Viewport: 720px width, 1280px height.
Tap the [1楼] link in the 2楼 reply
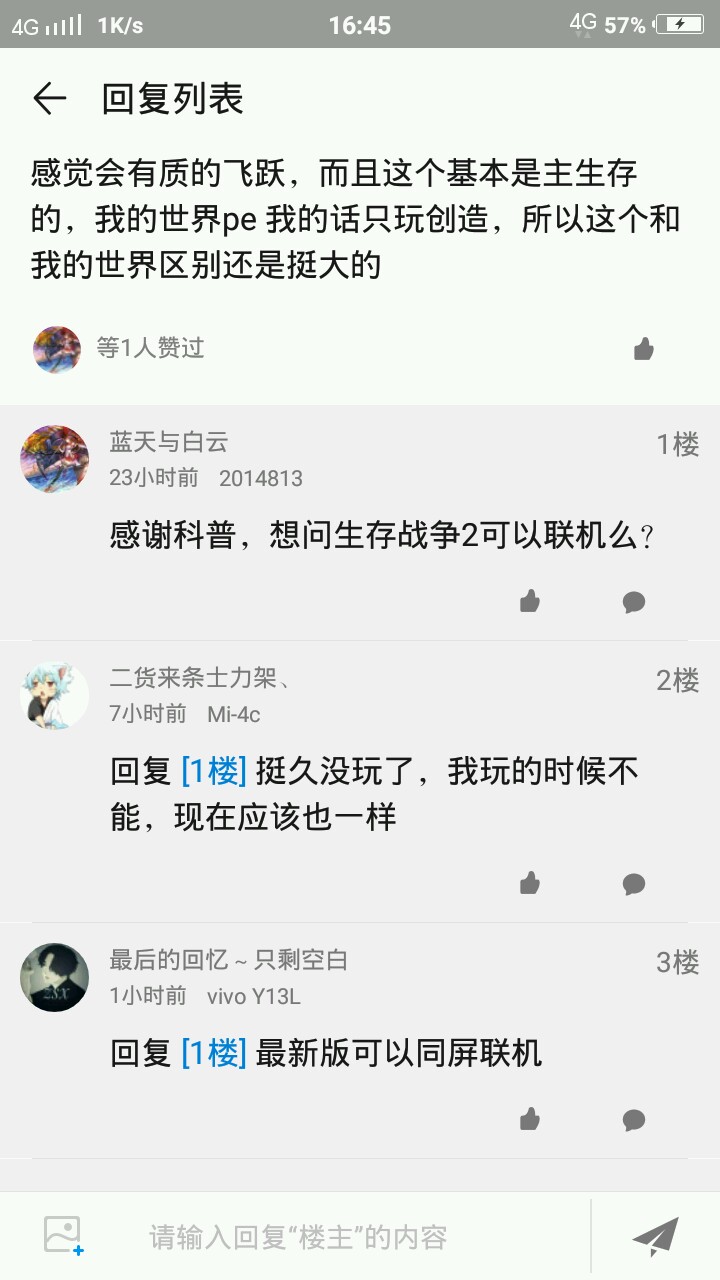coord(214,771)
